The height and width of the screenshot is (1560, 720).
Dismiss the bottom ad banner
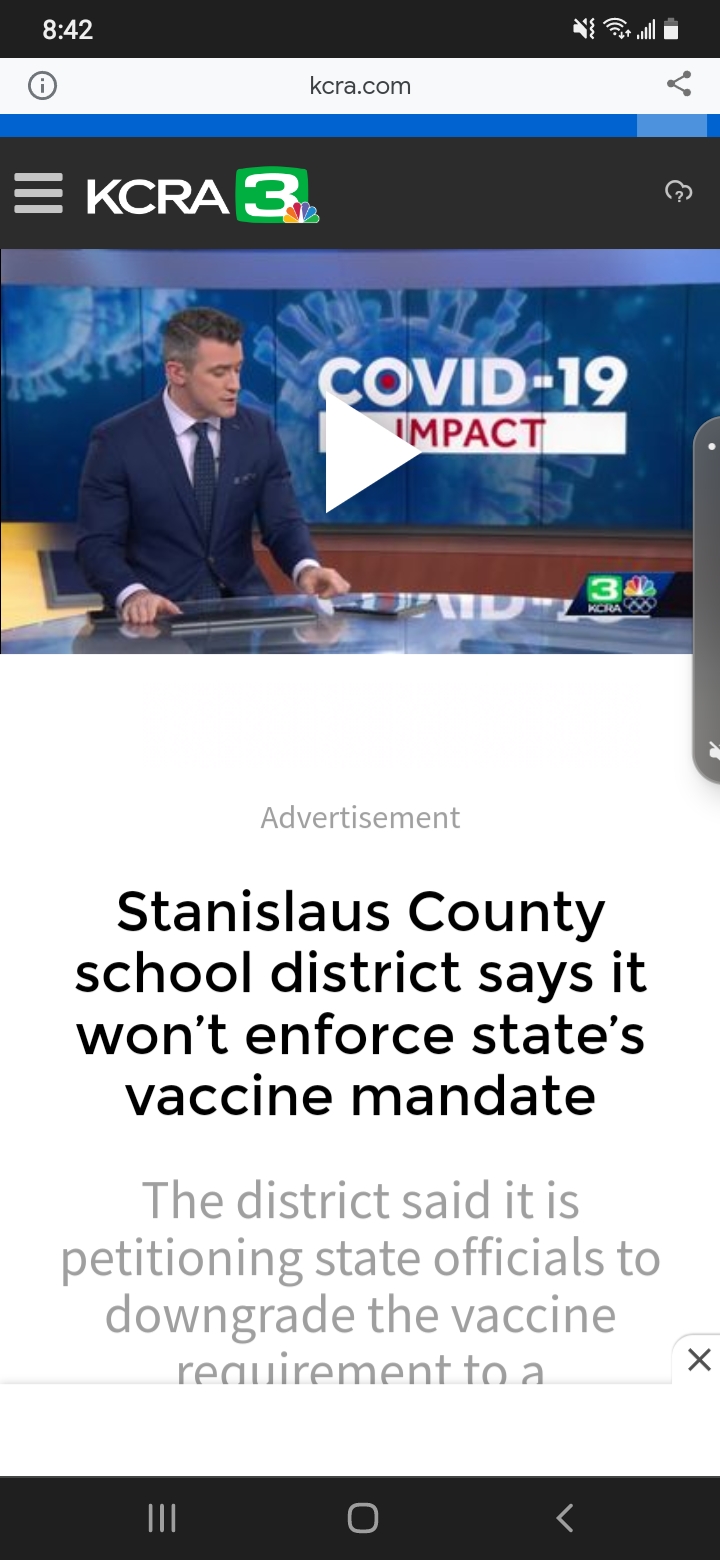pos(699,1360)
